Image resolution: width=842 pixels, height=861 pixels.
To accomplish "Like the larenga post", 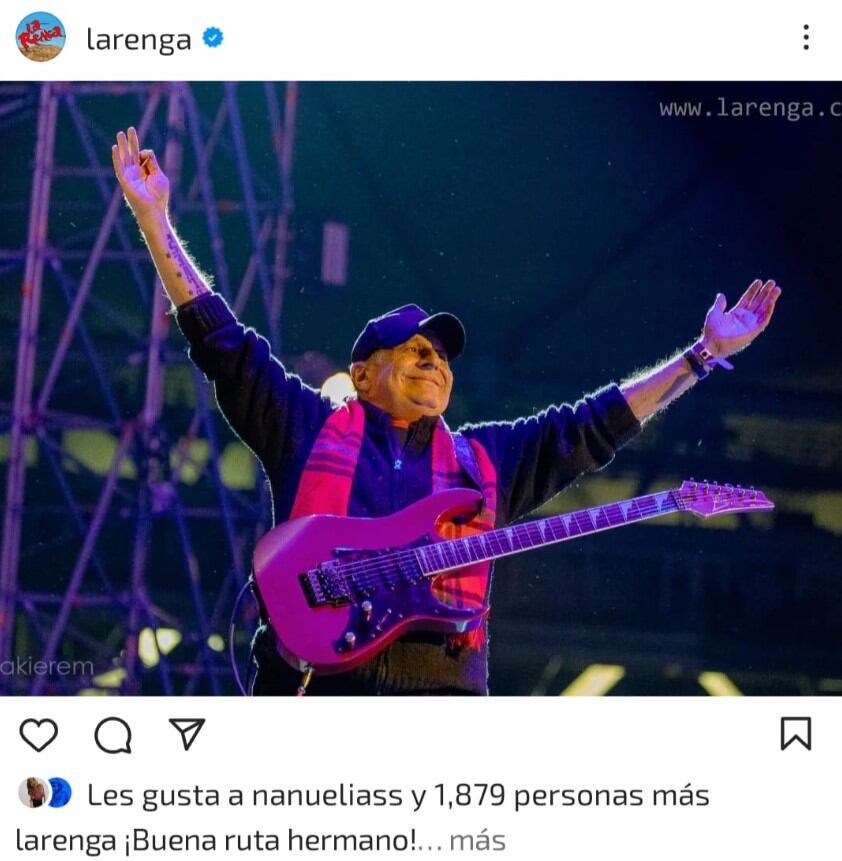I will 39,735.
